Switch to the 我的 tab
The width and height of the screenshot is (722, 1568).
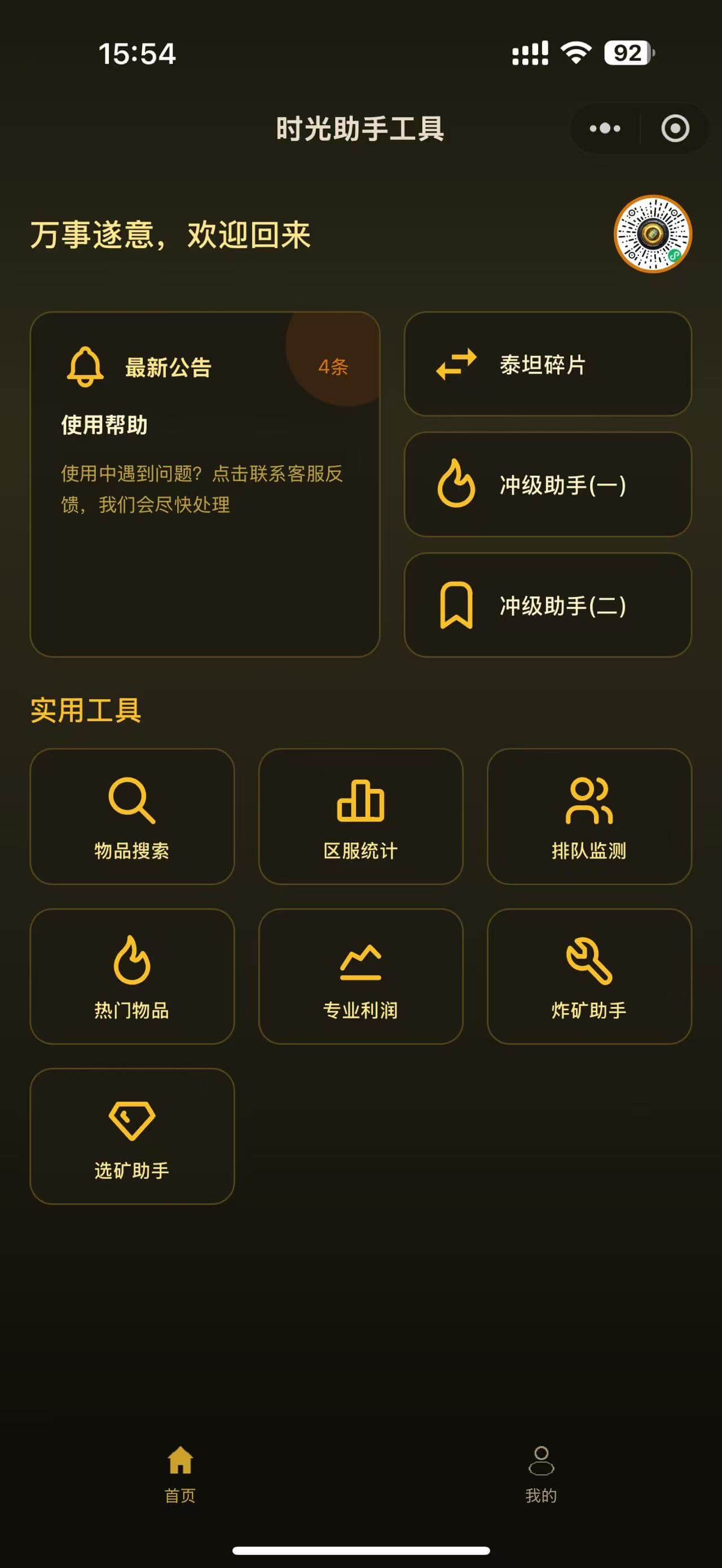[x=540, y=1474]
